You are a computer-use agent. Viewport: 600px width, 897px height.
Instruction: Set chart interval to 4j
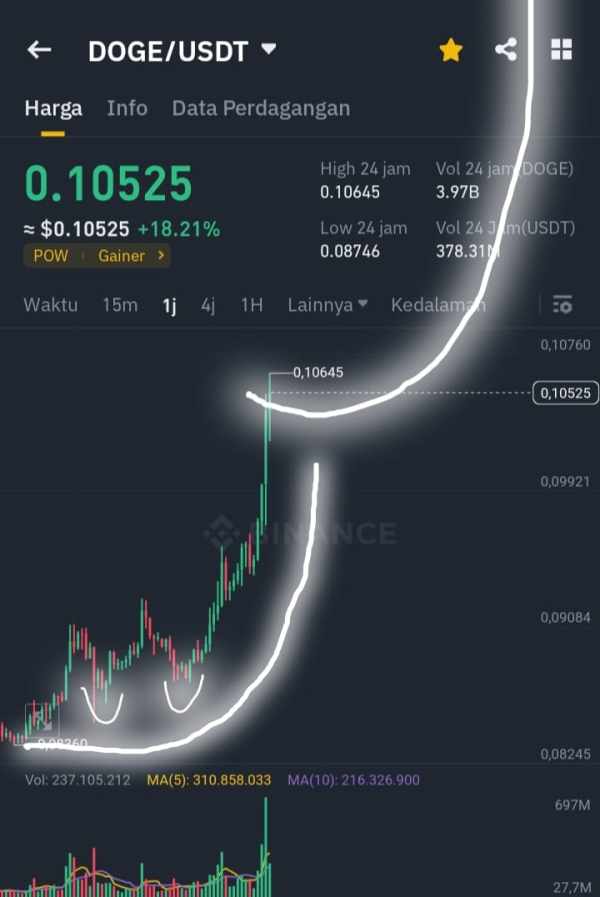click(208, 305)
